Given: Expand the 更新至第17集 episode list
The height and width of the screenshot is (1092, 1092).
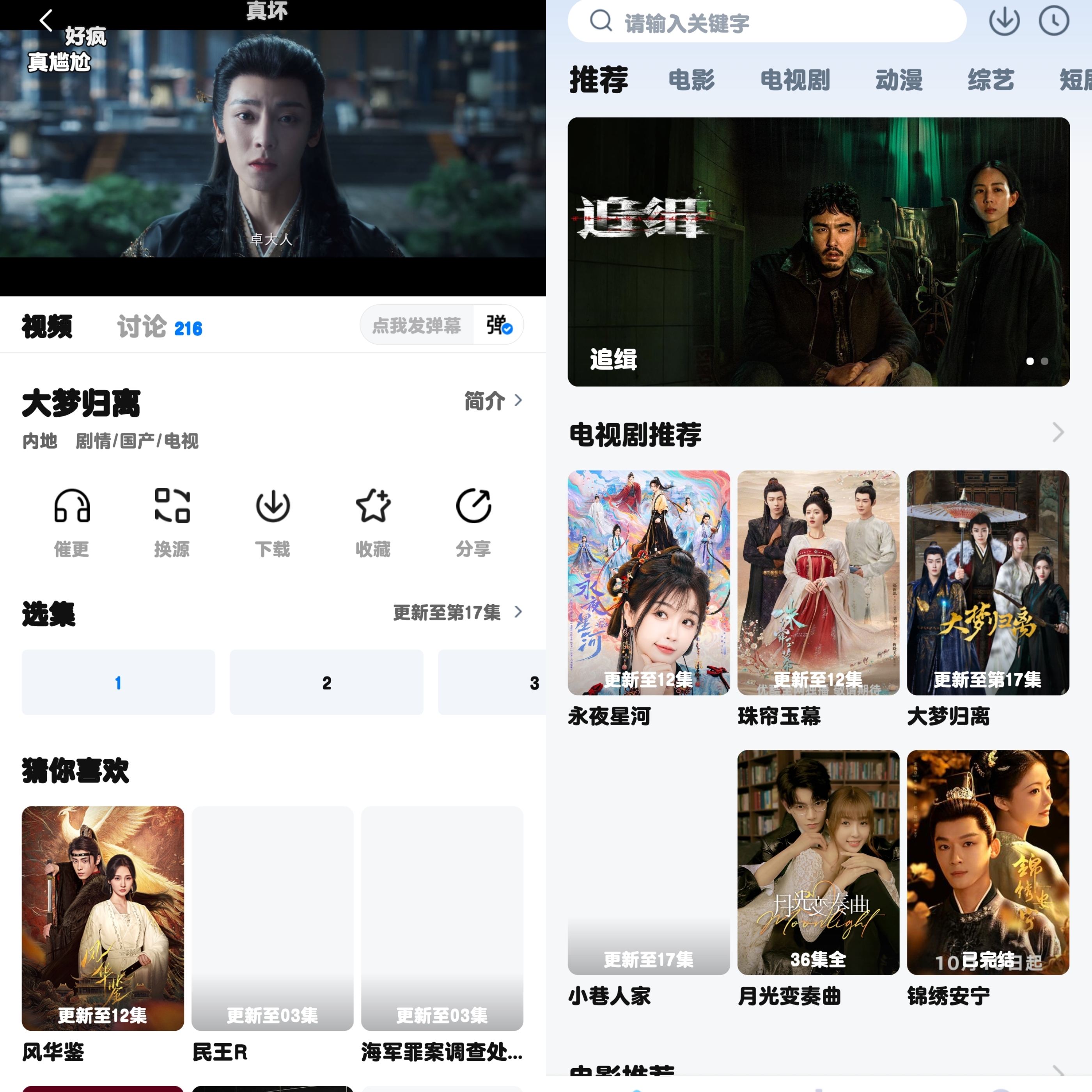Looking at the screenshot, I should tap(457, 612).
